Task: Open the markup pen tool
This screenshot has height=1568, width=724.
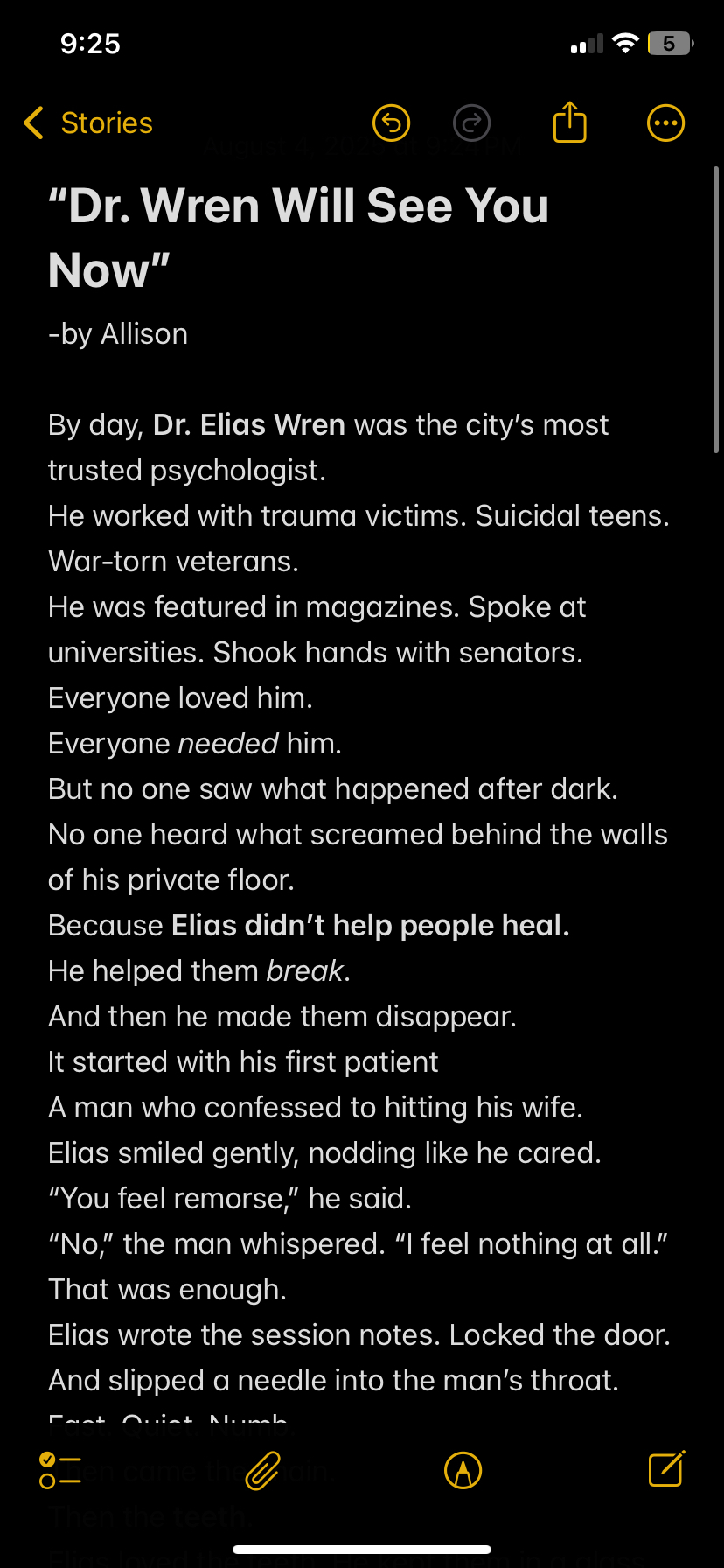Action: click(463, 1470)
